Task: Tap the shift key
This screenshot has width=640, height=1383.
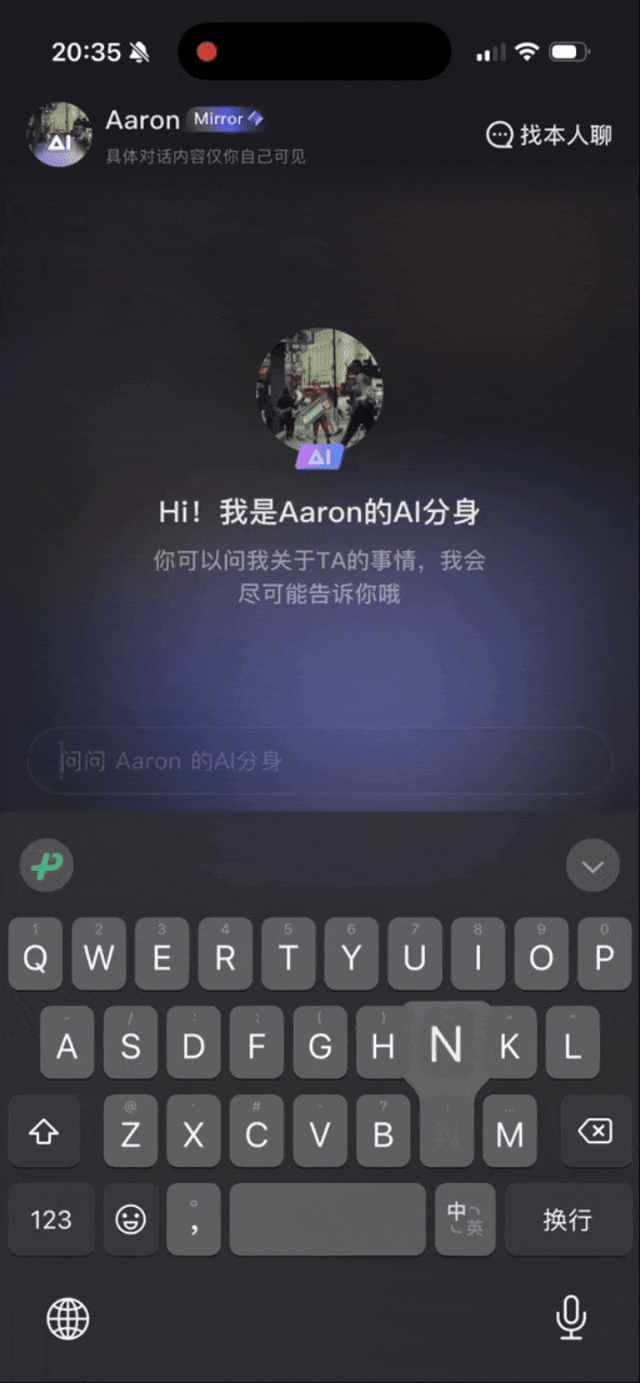Action: pyautogui.click(x=44, y=1132)
